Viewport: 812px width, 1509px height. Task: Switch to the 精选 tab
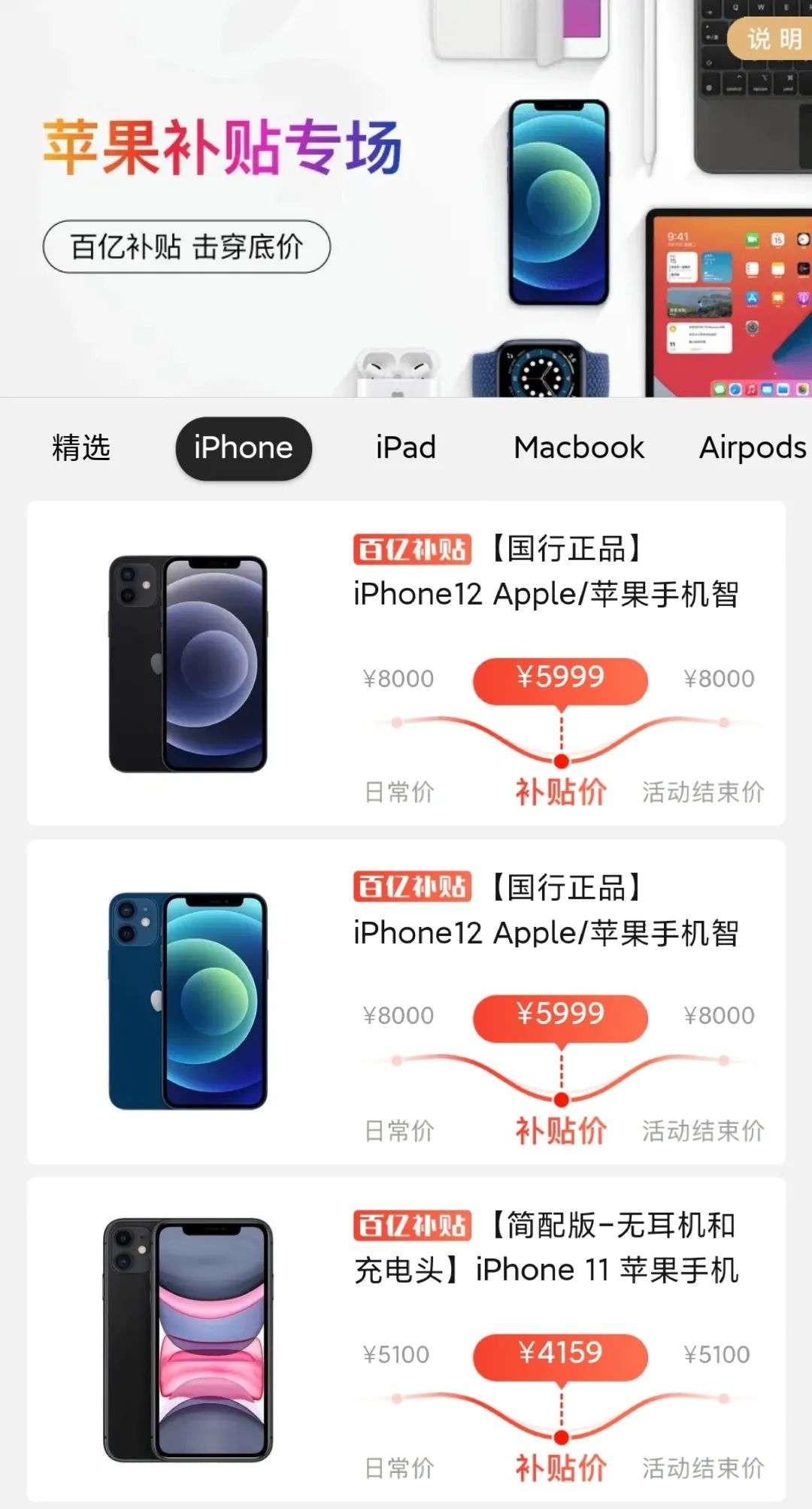[81, 448]
